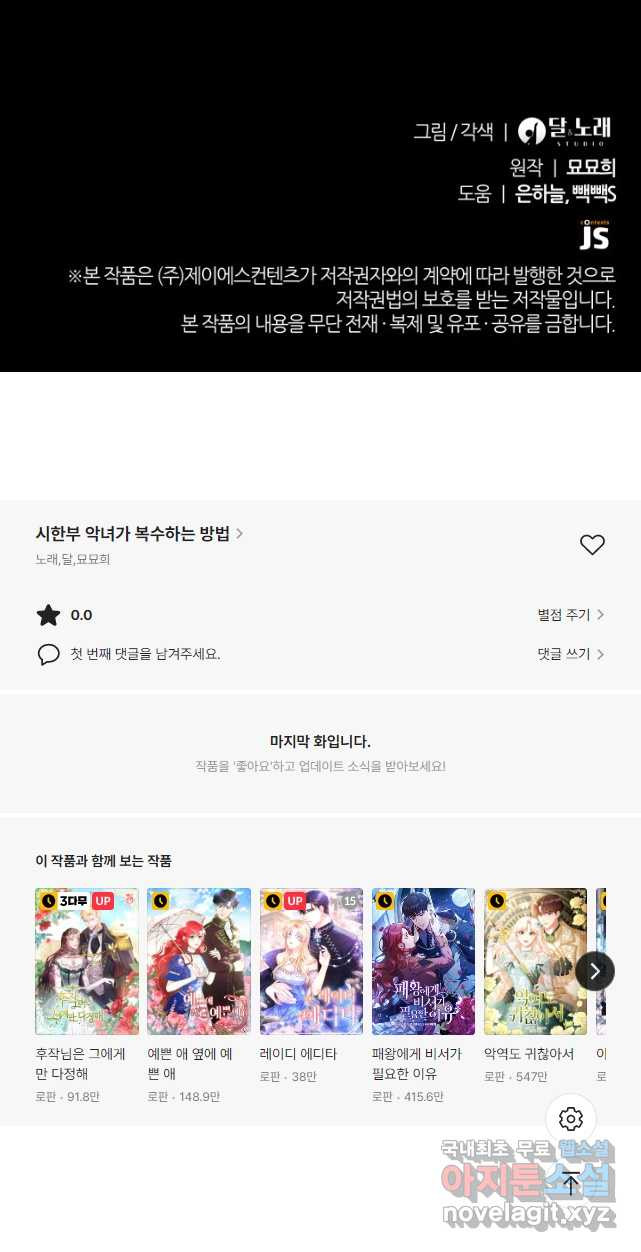Viewport: 641px width, 1252px height.
Task: Open the 후작님은 그에게만 다정해 webtoon
Action: (87, 961)
